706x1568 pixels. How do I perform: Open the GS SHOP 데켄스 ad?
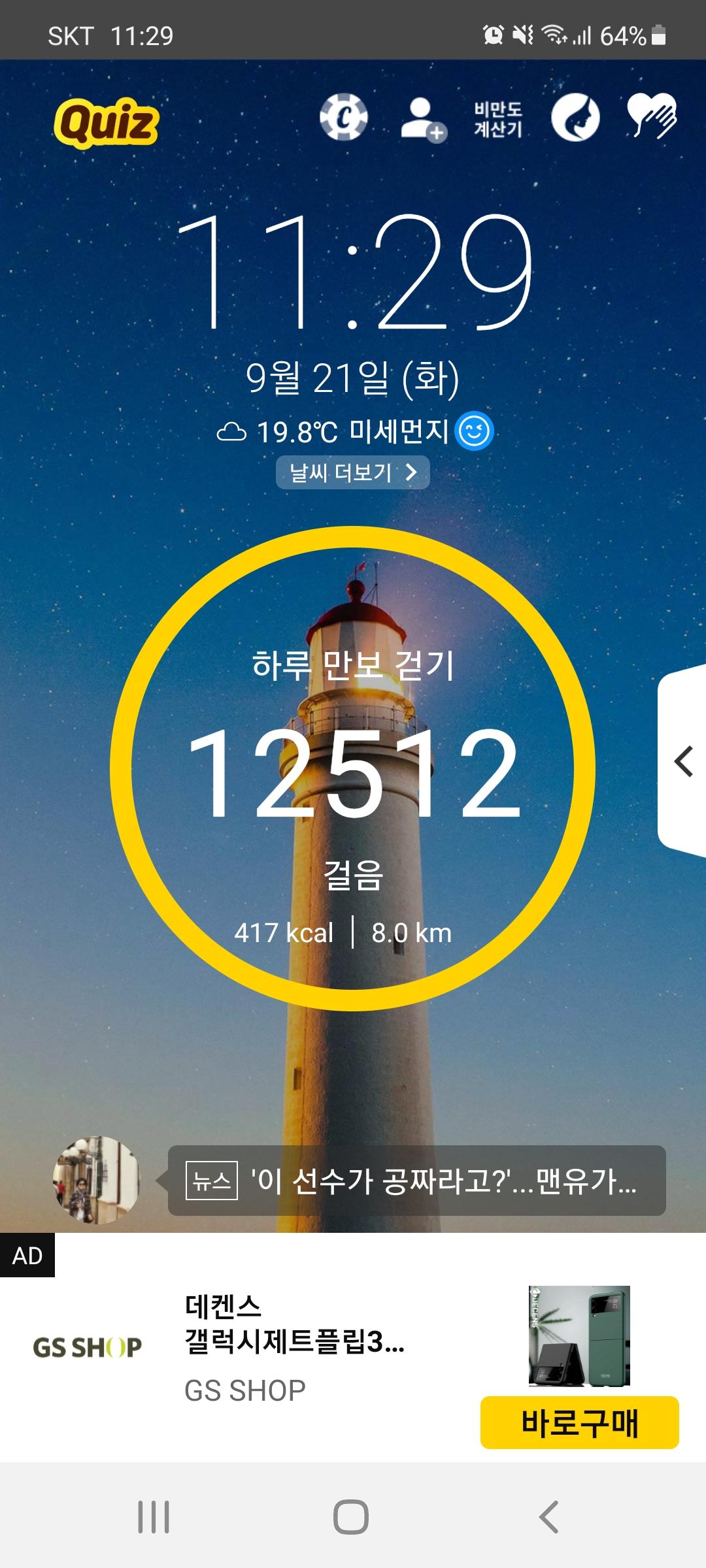(x=294, y=1347)
